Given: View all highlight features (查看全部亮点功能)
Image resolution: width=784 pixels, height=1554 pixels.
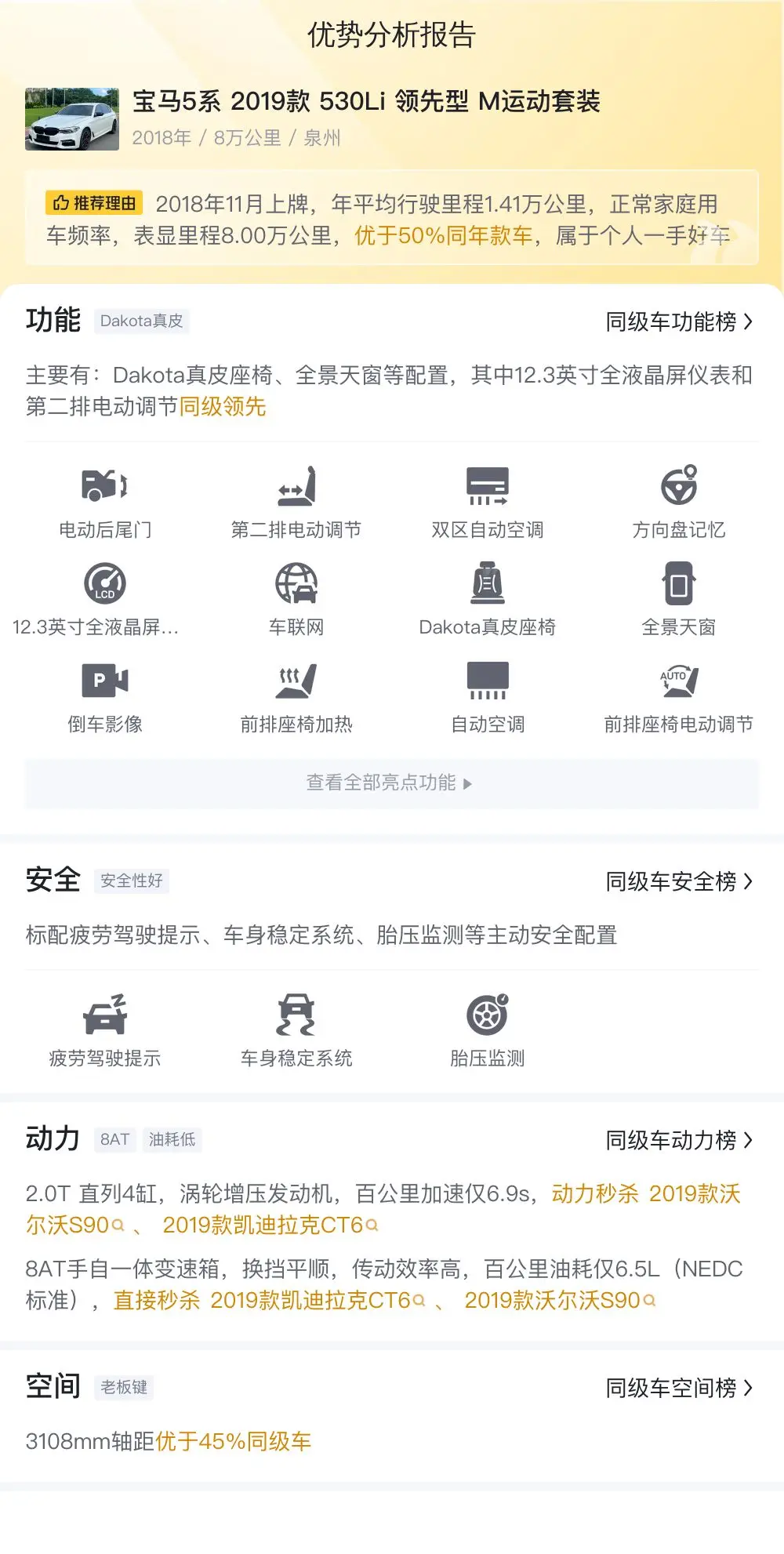Looking at the screenshot, I should [x=391, y=782].
